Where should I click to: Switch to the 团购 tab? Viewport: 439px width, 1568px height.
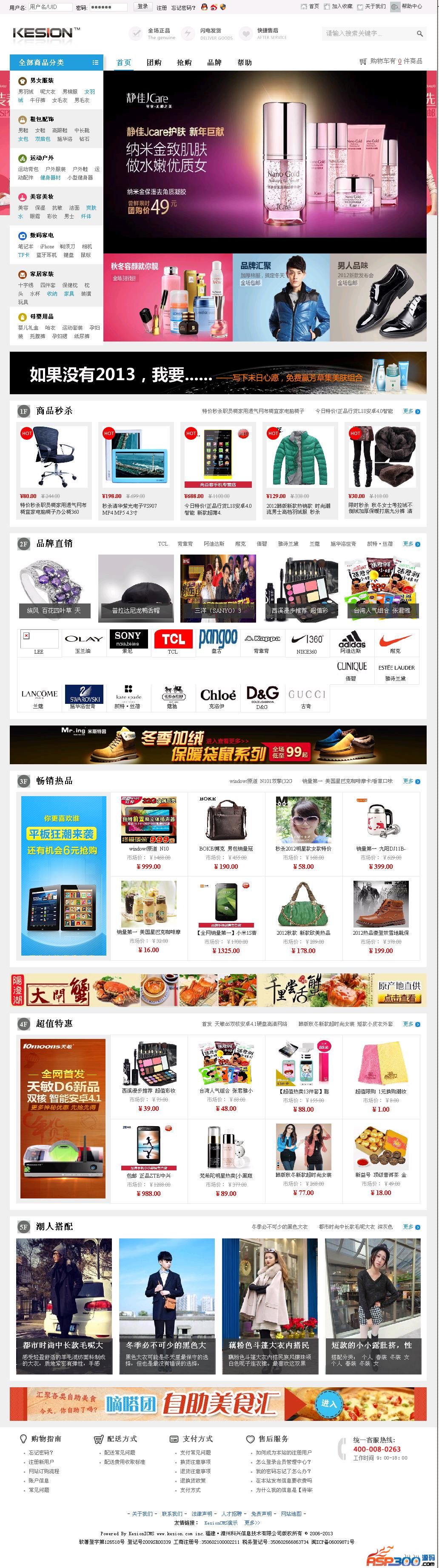click(x=154, y=62)
